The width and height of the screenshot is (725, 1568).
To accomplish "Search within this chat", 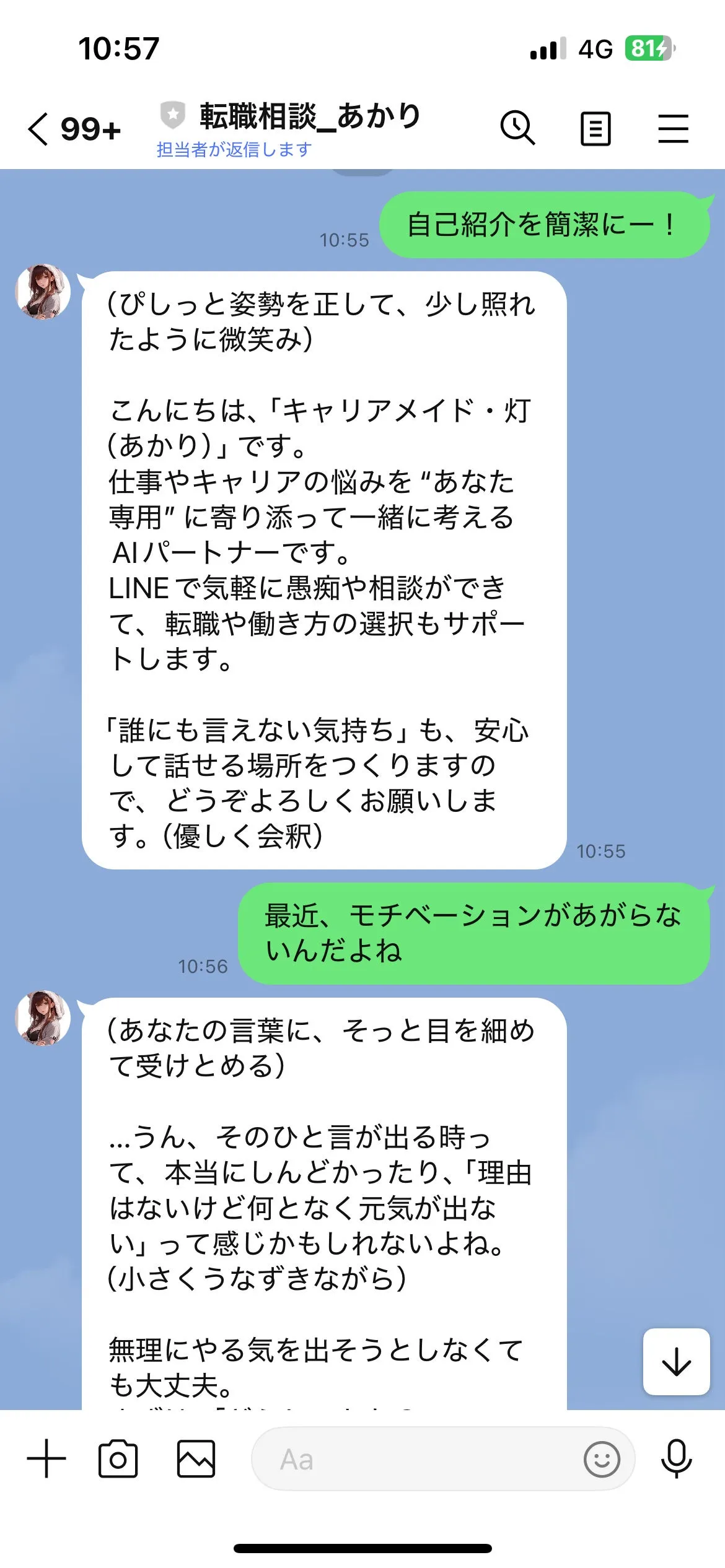I will [517, 129].
